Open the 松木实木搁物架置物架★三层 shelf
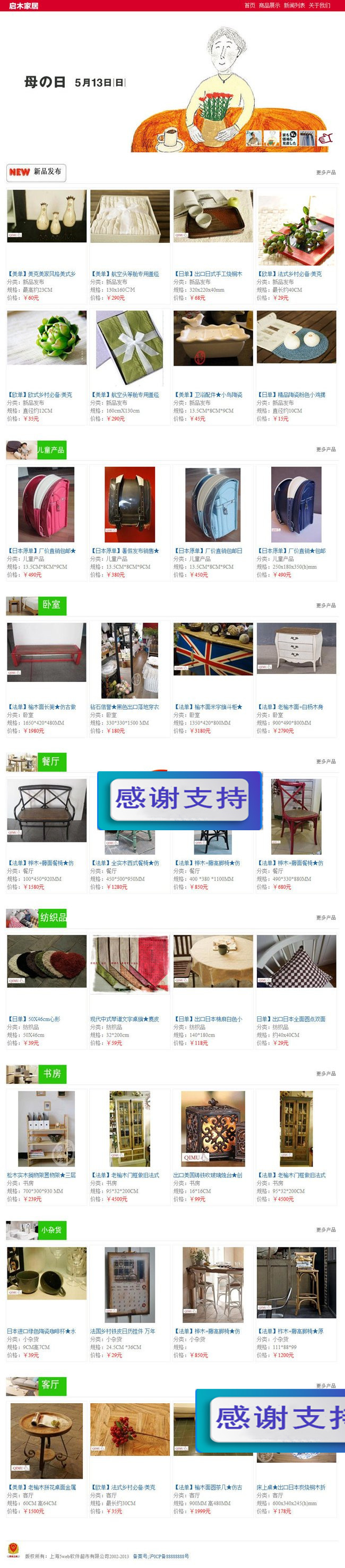This screenshot has width=345, height=1568. (x=41, y=1175)
